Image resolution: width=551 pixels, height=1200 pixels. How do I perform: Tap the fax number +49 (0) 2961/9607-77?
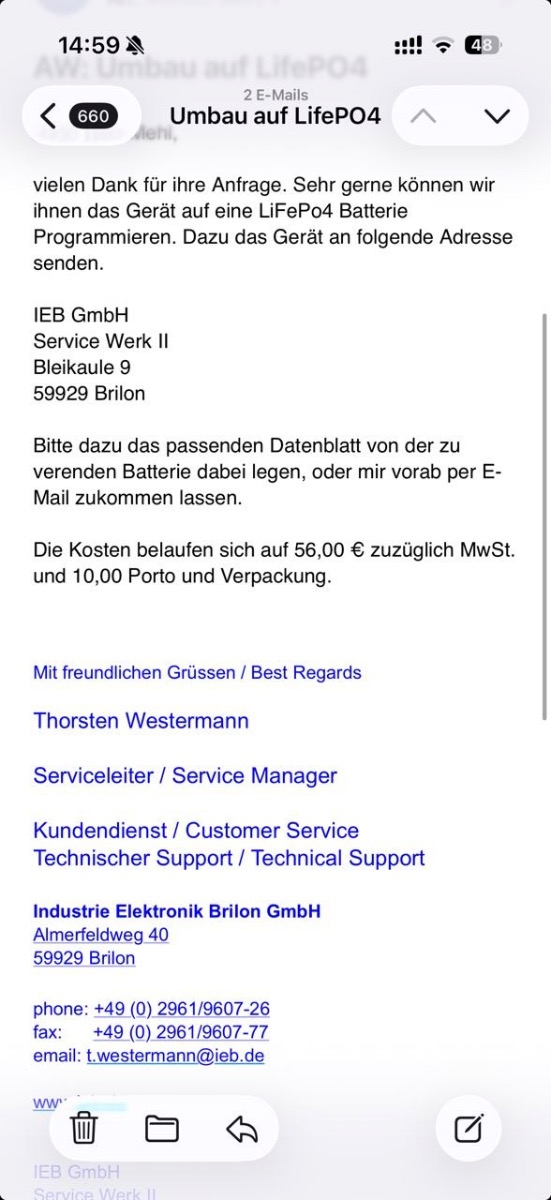(x=181, y=1032)
